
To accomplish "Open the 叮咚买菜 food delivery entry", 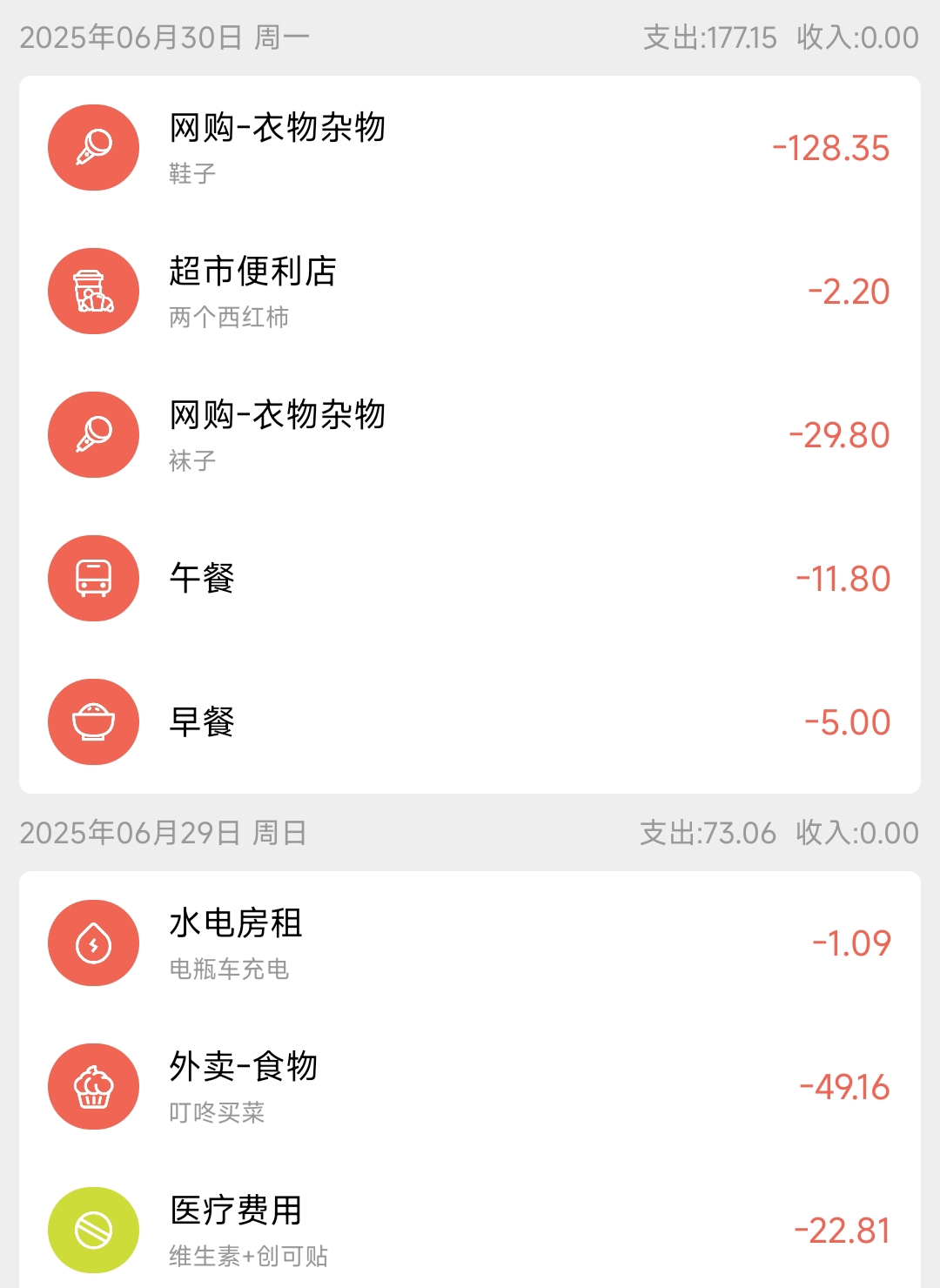I will (x=470, y=1087).
